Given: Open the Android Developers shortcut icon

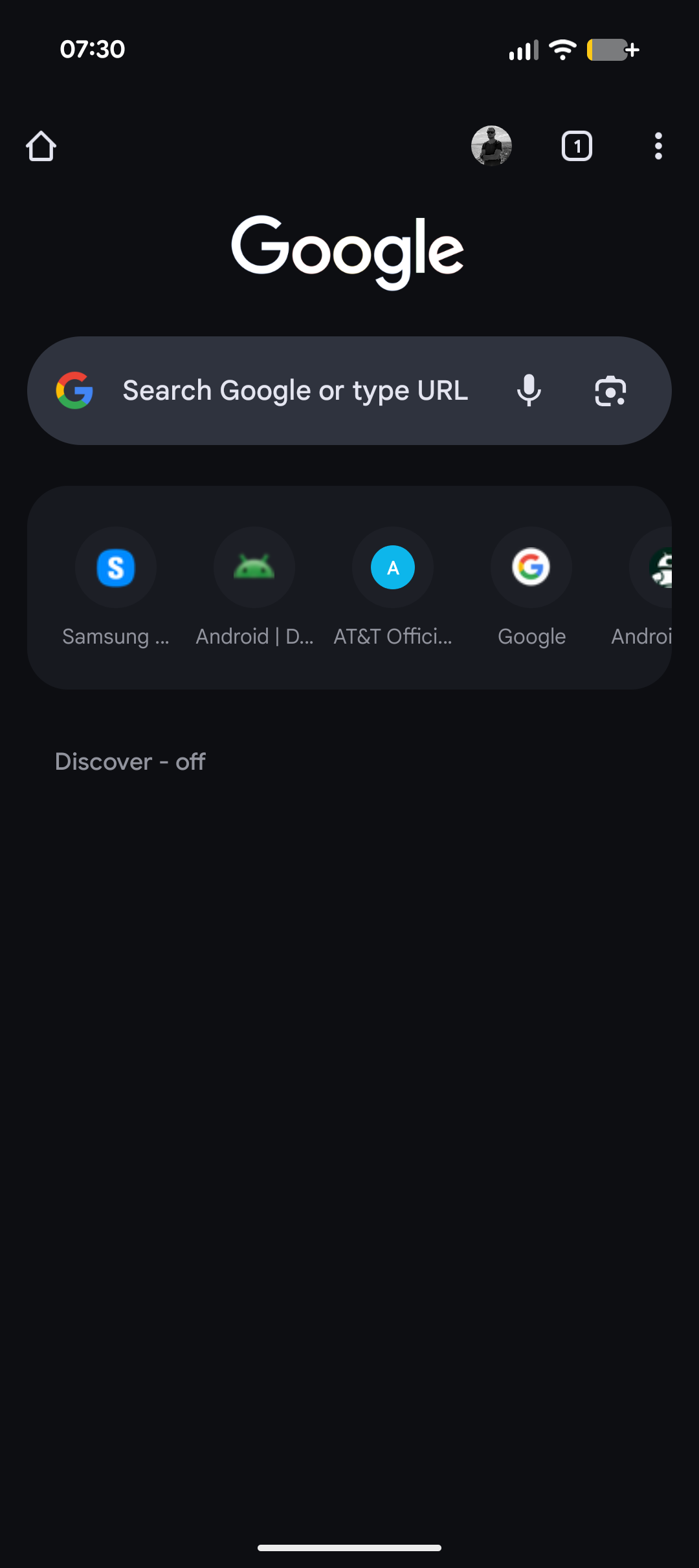Looking at the screenshot, I should pos(254,567).
